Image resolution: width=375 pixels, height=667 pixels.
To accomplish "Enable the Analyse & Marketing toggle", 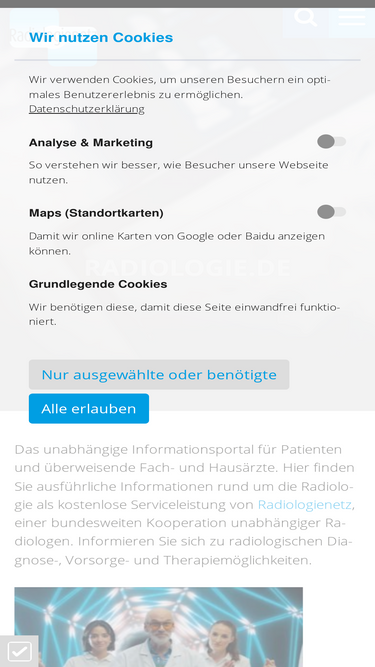I will click(332, 142).
